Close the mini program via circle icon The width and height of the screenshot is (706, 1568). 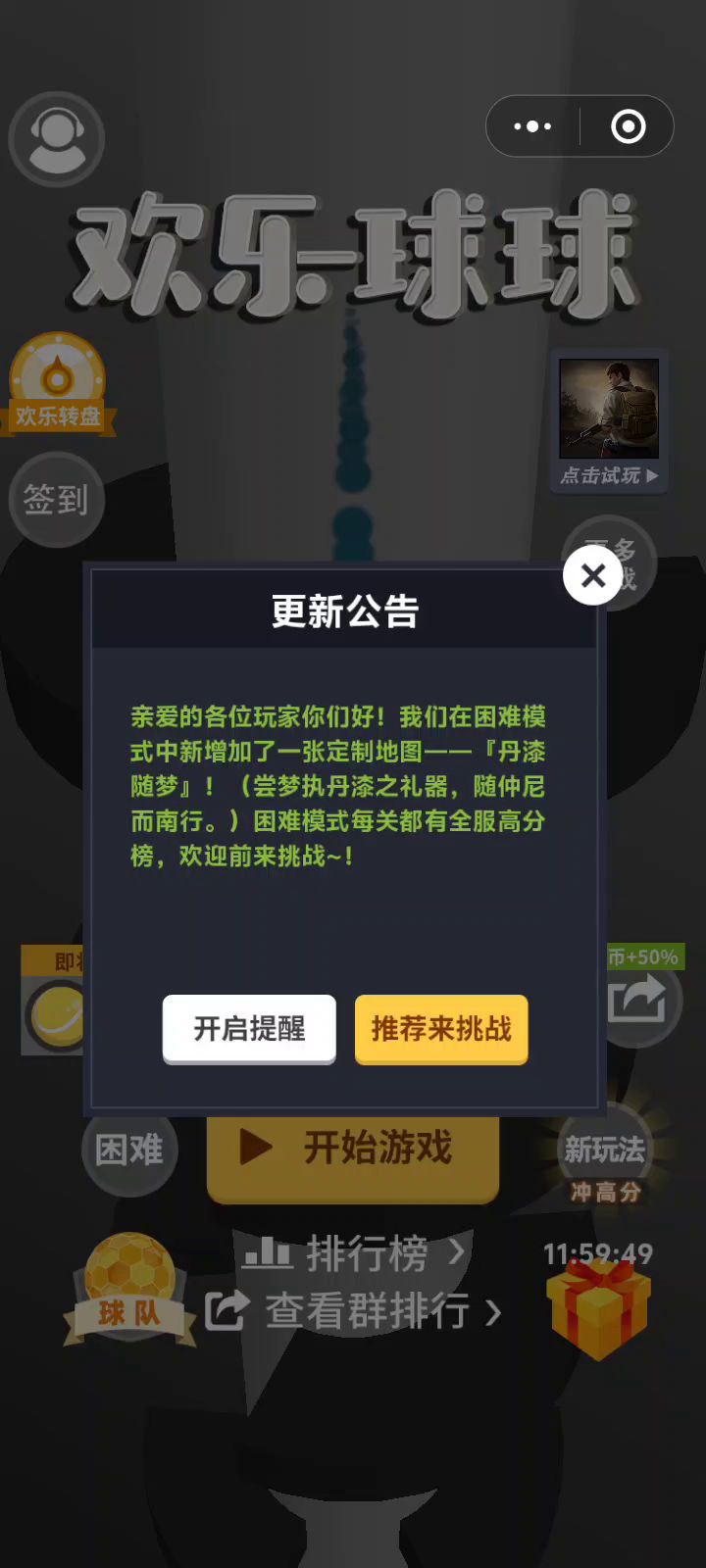(628, 126)
